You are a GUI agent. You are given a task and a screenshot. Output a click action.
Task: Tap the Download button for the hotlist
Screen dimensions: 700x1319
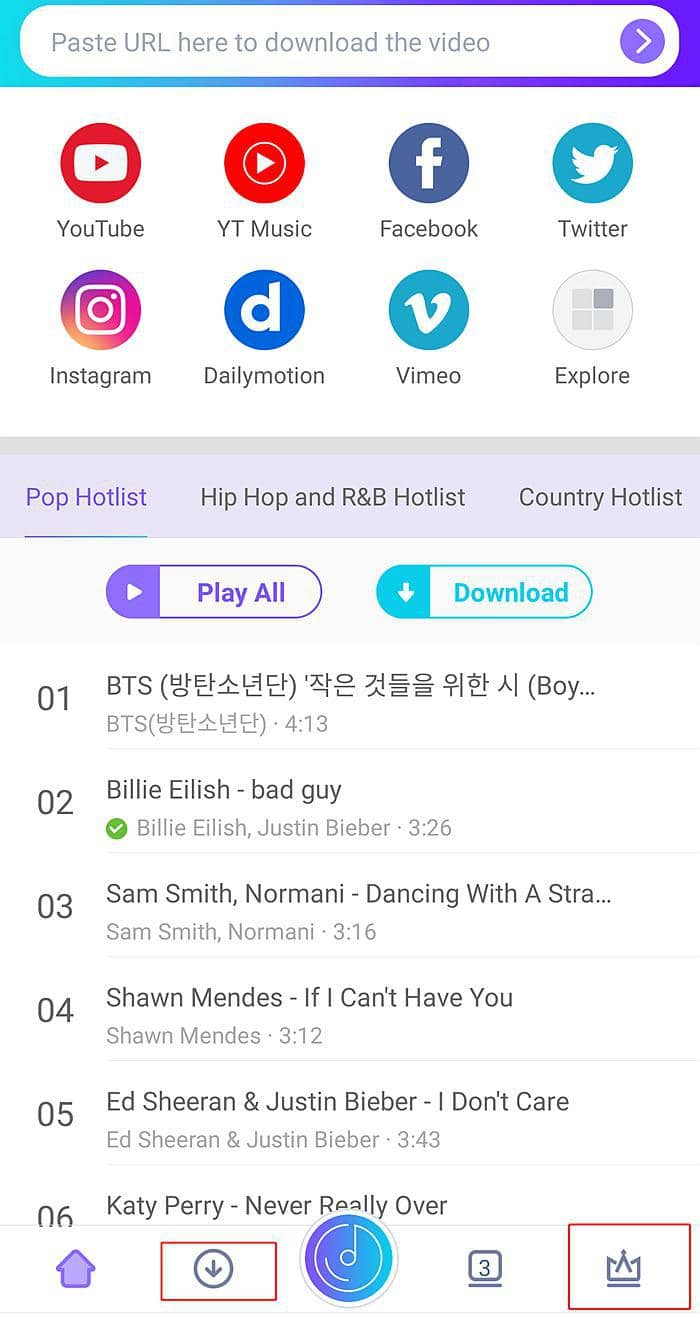[484, 592]
